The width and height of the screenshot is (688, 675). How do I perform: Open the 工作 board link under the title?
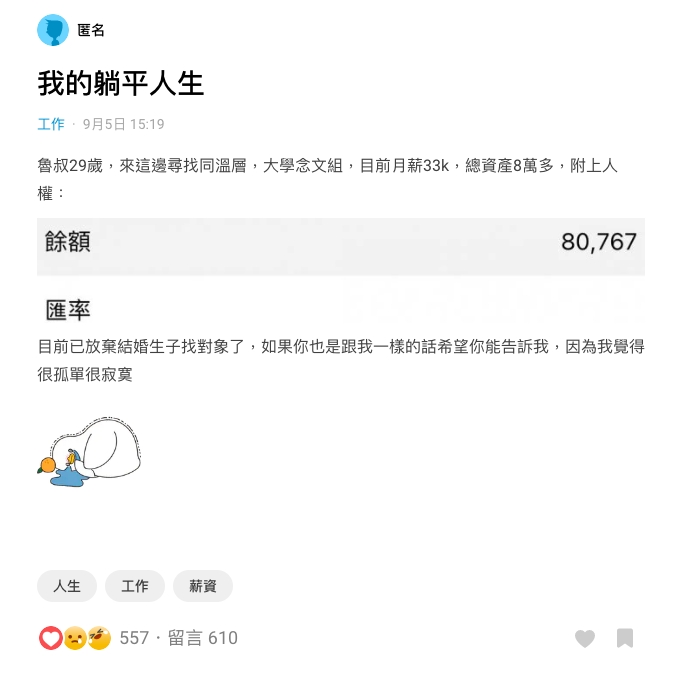[51, 124]
